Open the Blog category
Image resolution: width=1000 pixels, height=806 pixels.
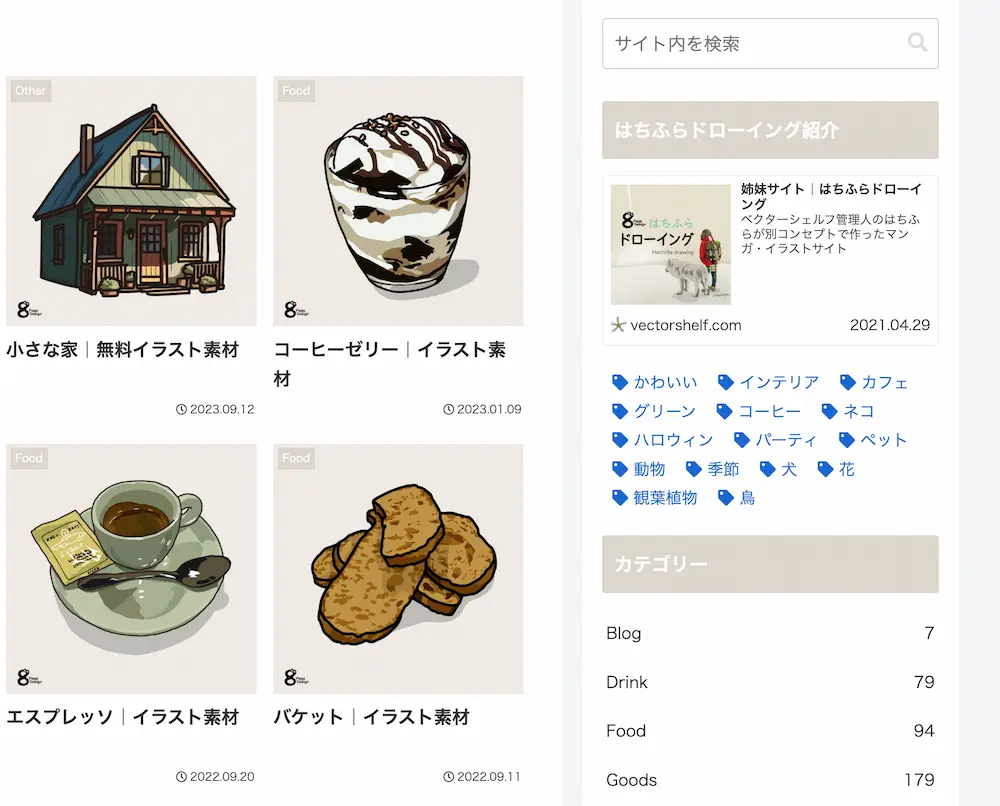tap(770, 633)
